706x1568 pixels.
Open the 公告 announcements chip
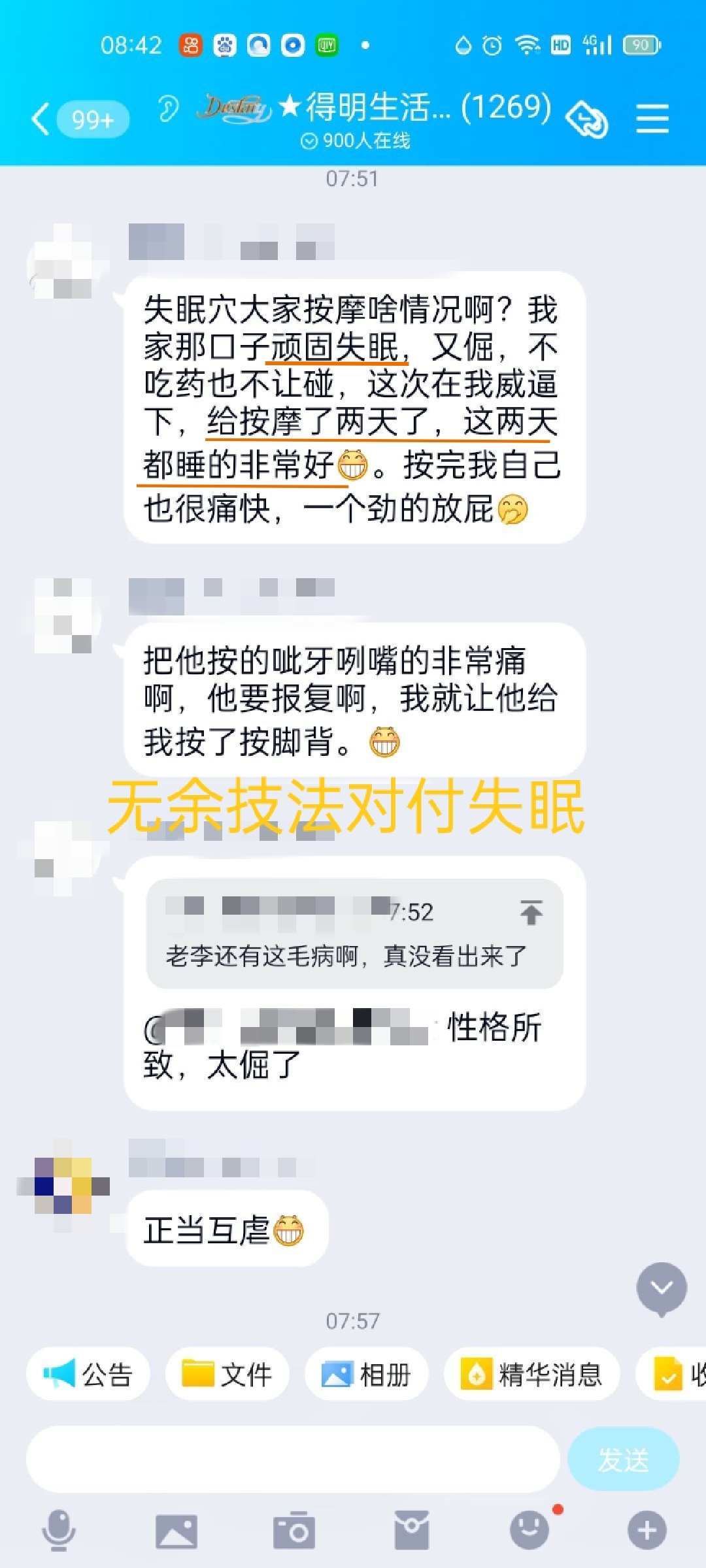point(88,1373)
